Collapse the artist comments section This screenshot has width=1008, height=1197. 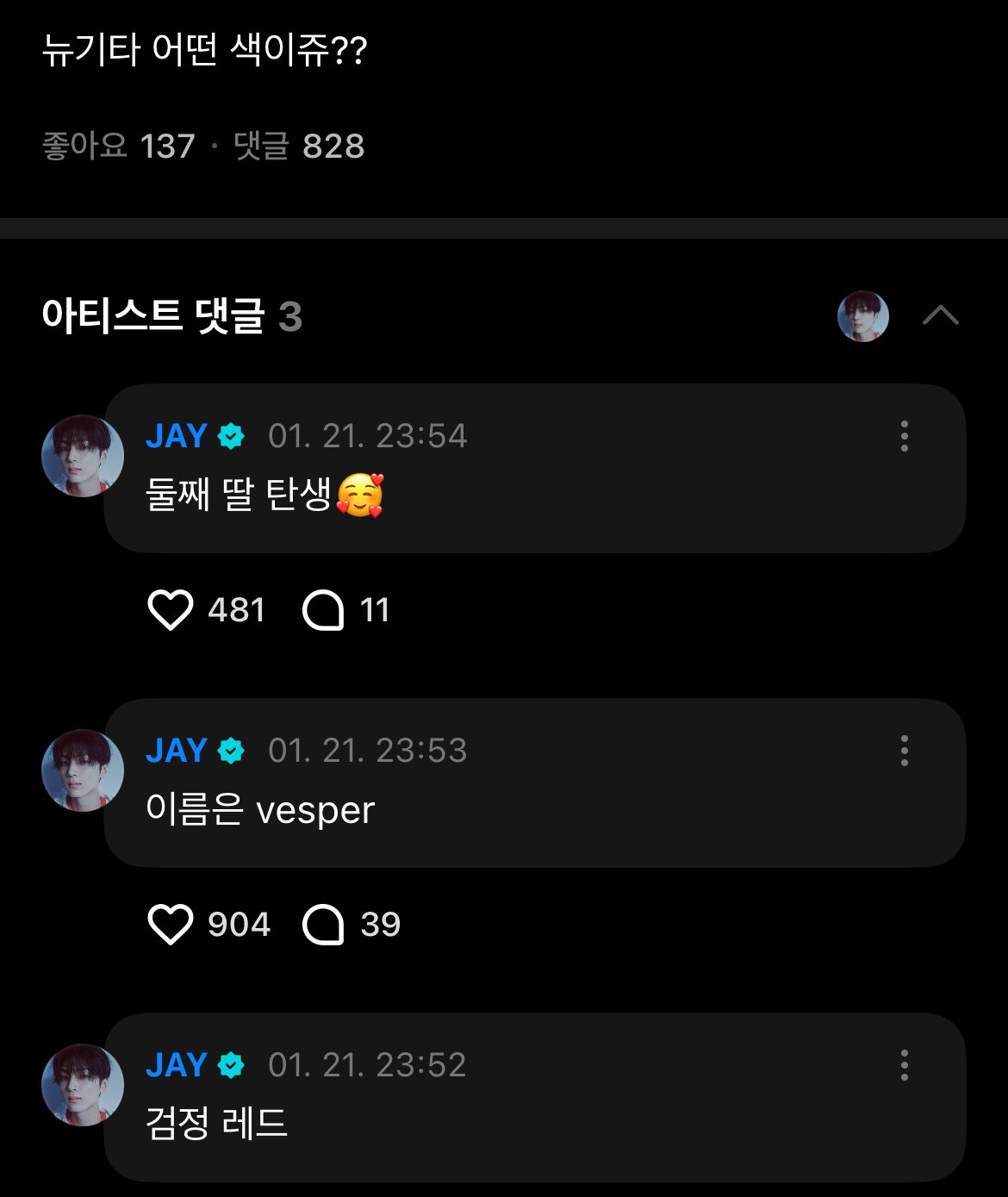(940, 315)
